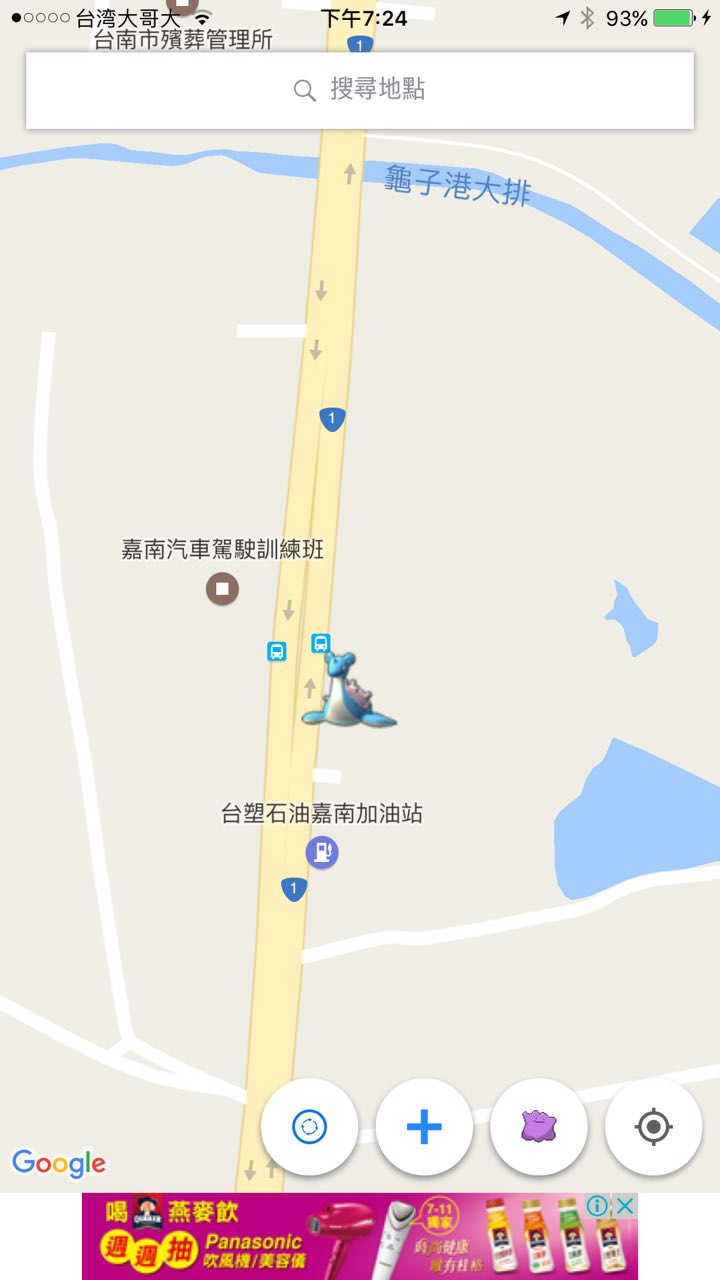
Task: Open the purple Ditto filter button
Action: pyautogui.click(x=539, y=1127)
